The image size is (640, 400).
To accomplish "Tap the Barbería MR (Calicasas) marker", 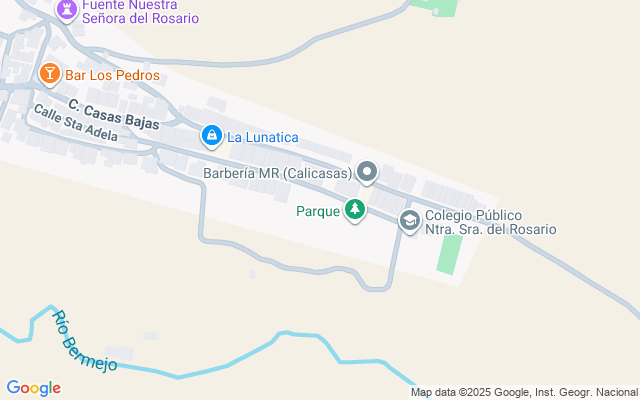I will pyautogui.click(x=367, y=173).
